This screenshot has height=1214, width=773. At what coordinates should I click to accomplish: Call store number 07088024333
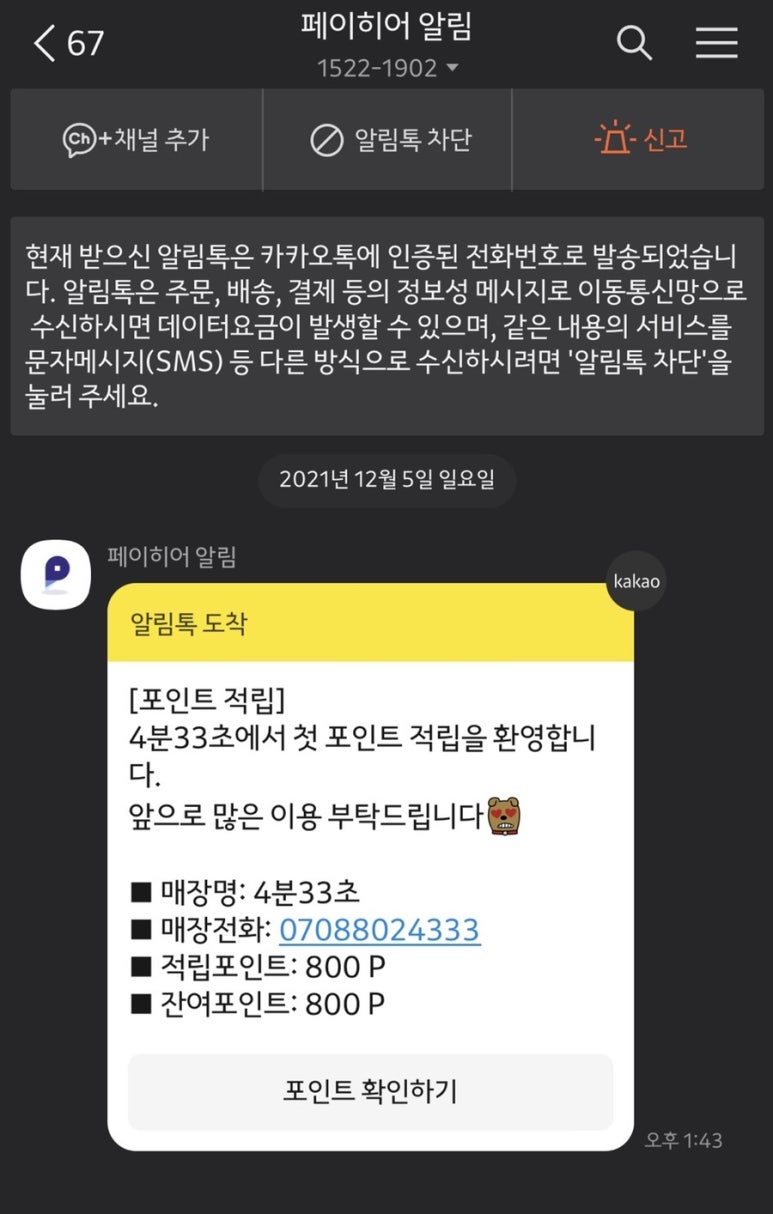click(379, 931)
